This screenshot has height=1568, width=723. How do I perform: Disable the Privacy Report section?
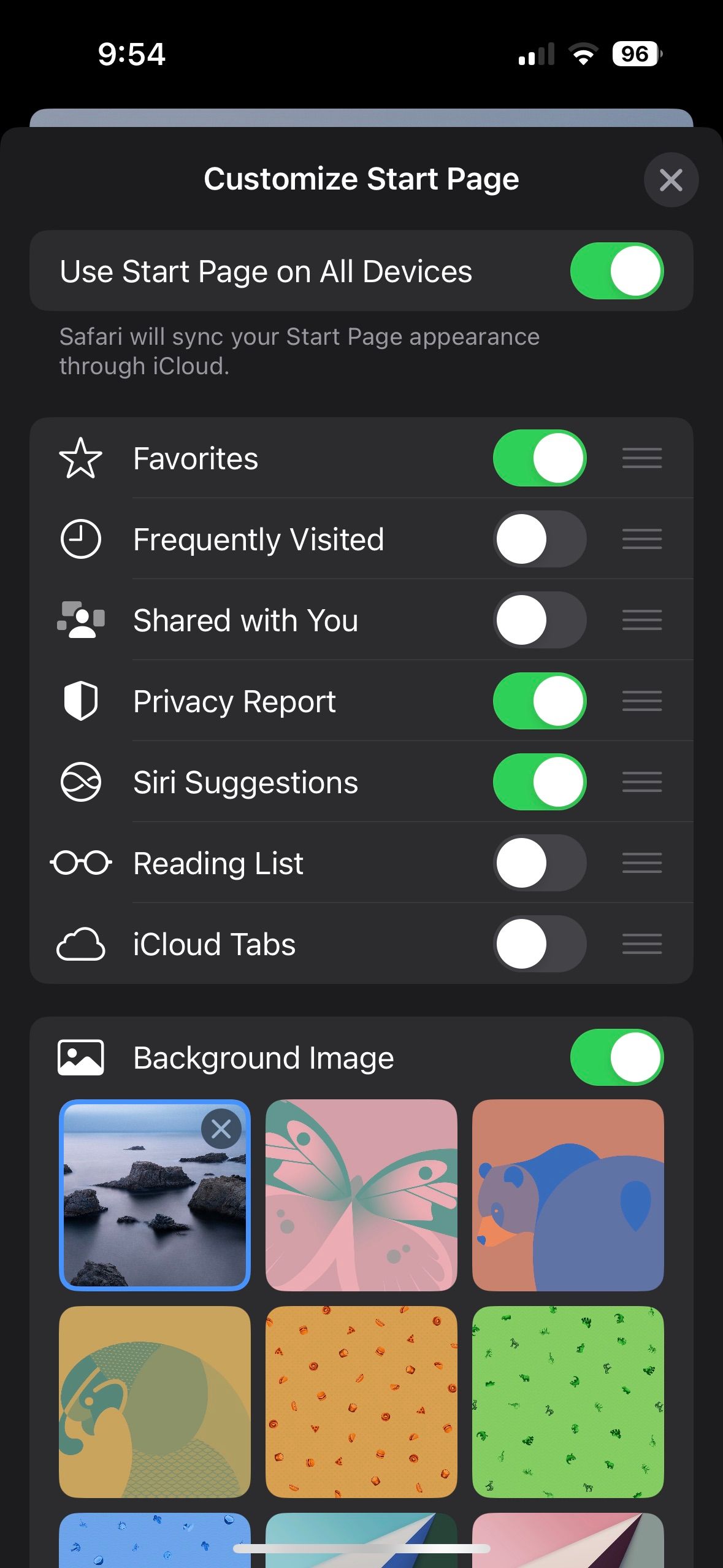point(540,701)
